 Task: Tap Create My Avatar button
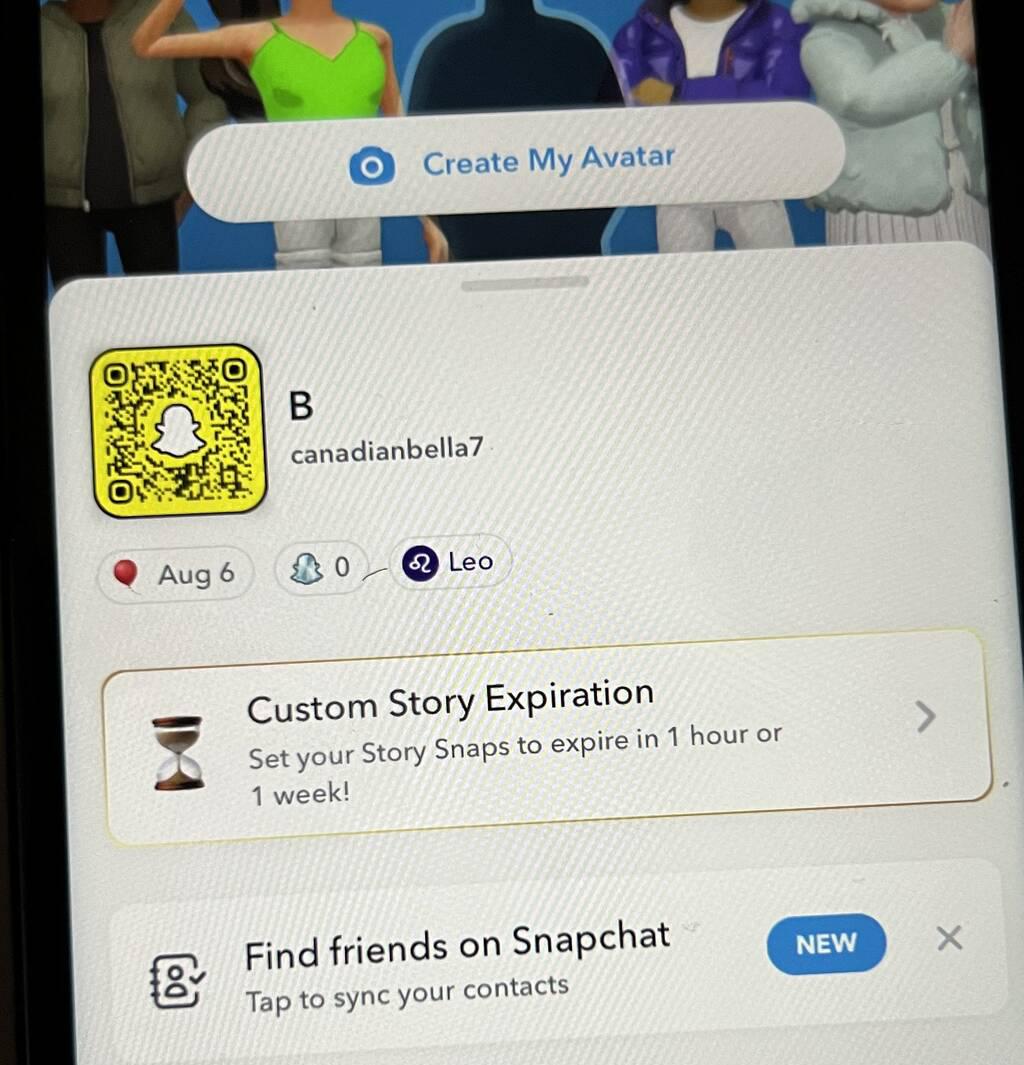[x=515, y=162]
